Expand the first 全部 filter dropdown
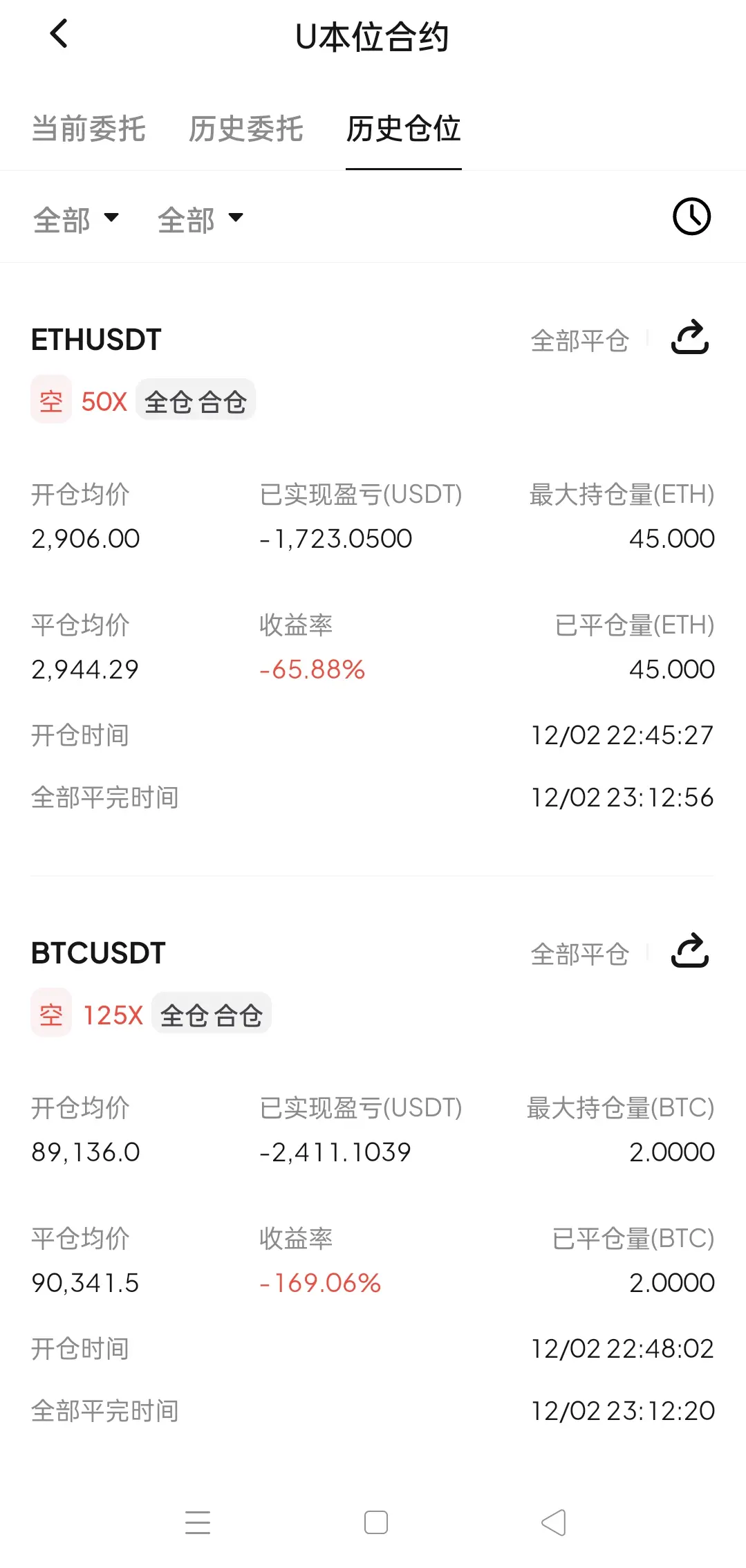746x1568 pixels. click(76, 220)
